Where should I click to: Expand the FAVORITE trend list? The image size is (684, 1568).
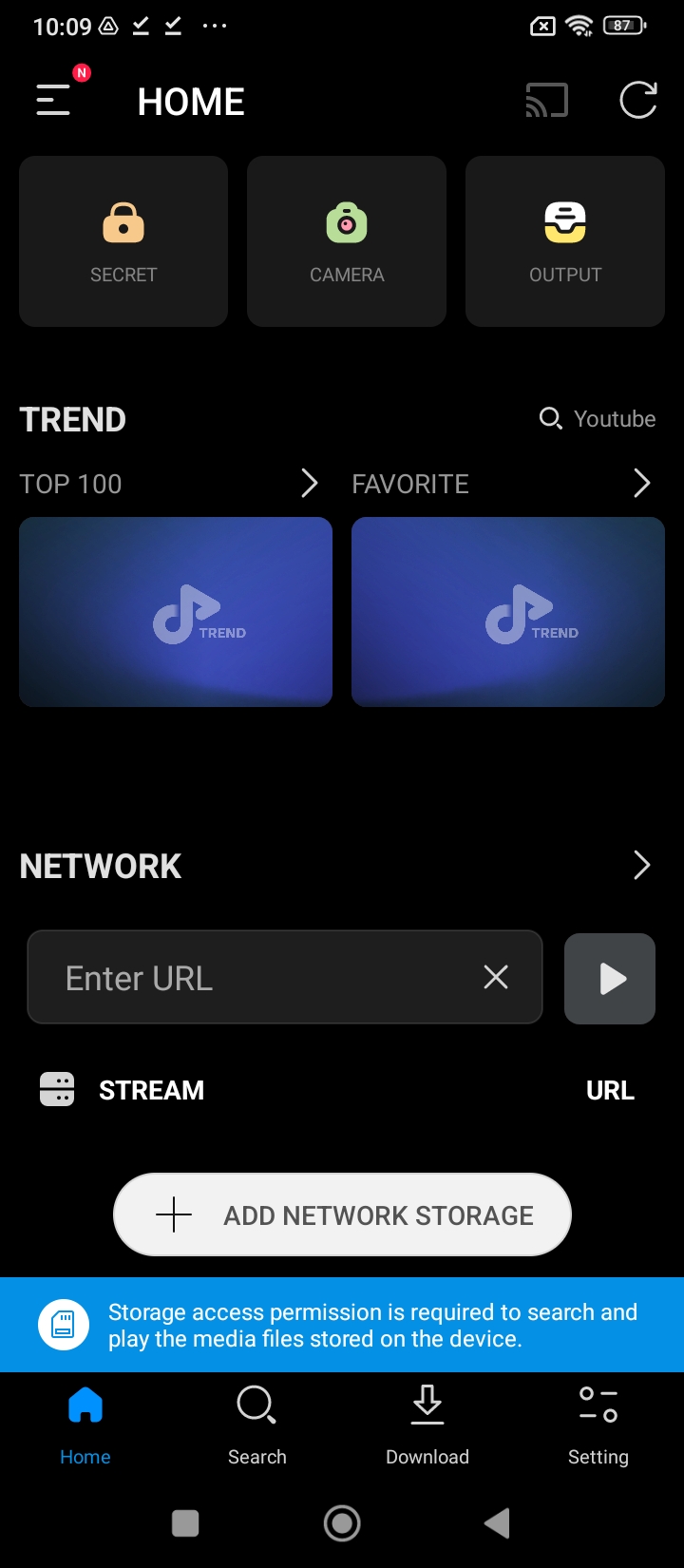pos(641,484)
